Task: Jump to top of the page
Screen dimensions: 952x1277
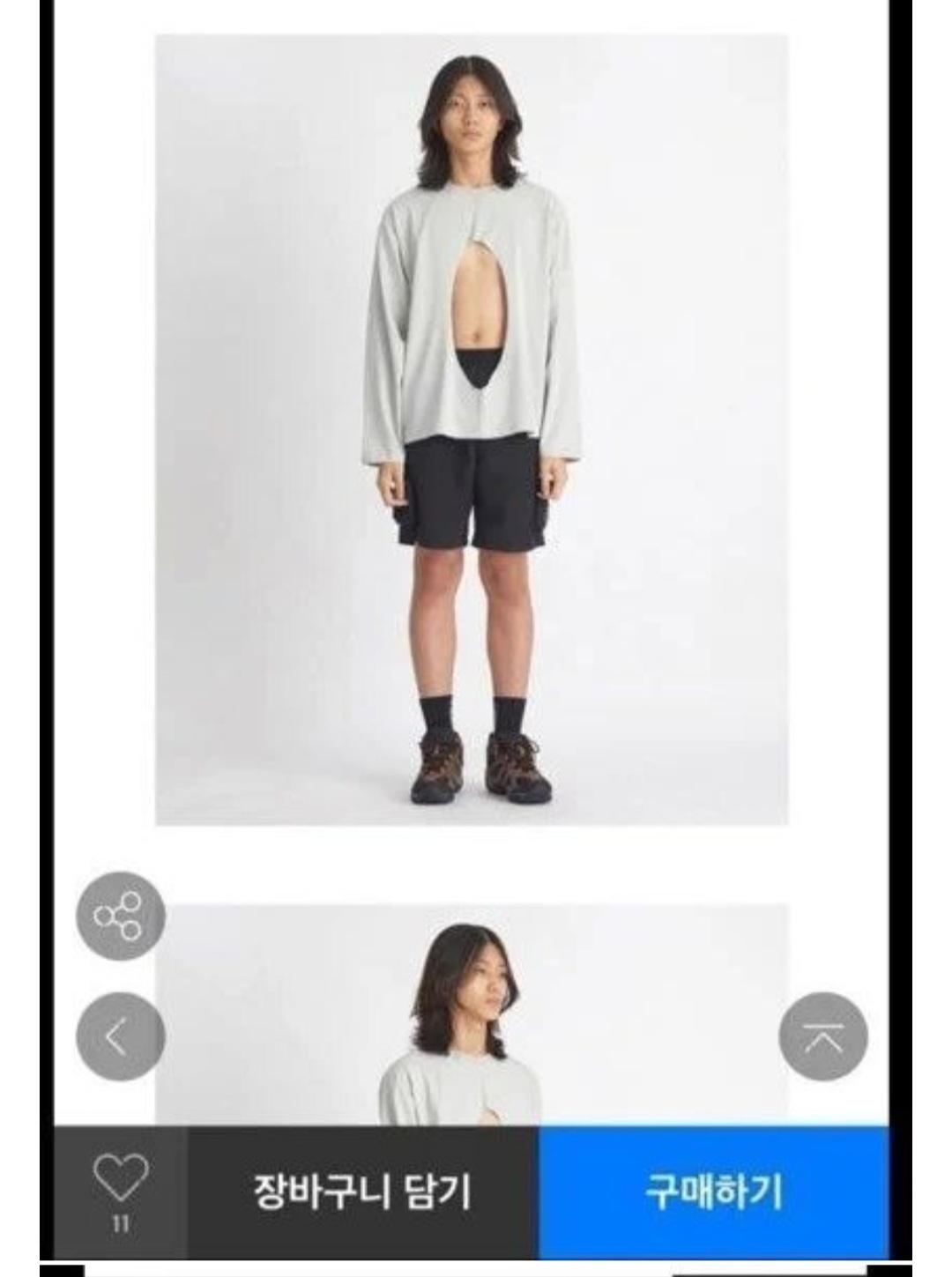Action: click(x=822, y=1037)
